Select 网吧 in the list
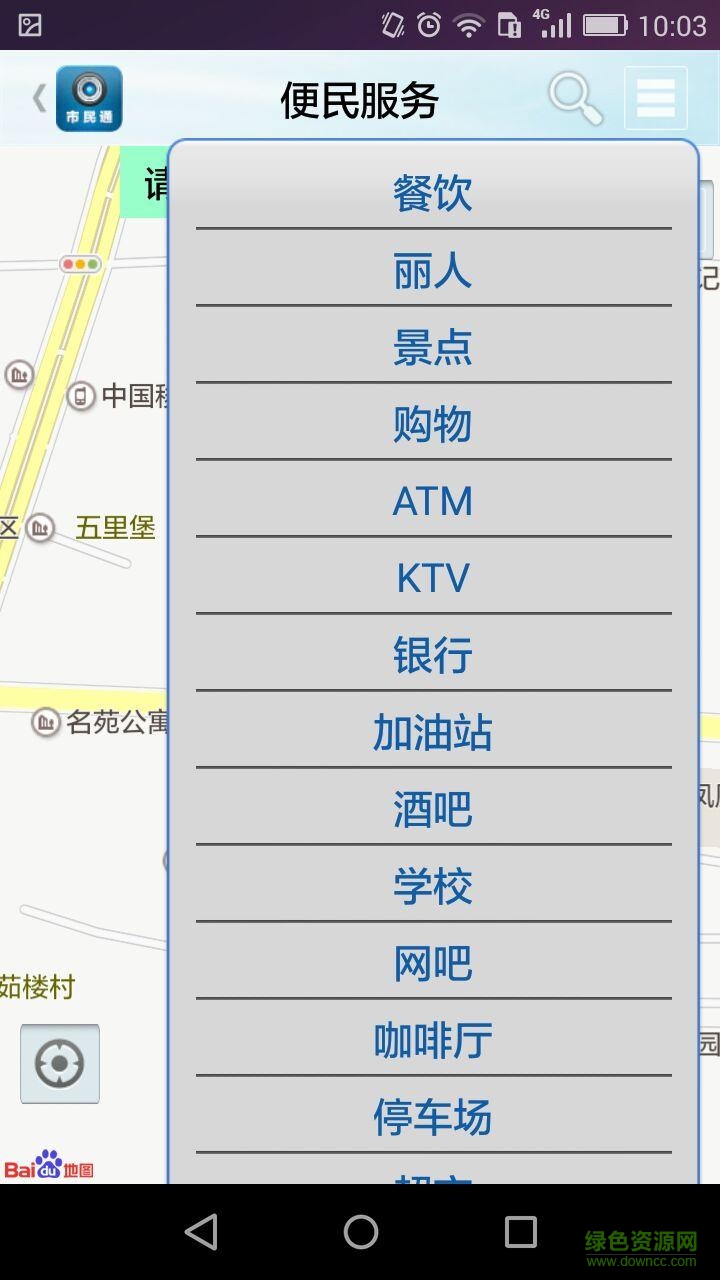The height and width of the screenshot is (1280, 720). click(x=433, y=963)
